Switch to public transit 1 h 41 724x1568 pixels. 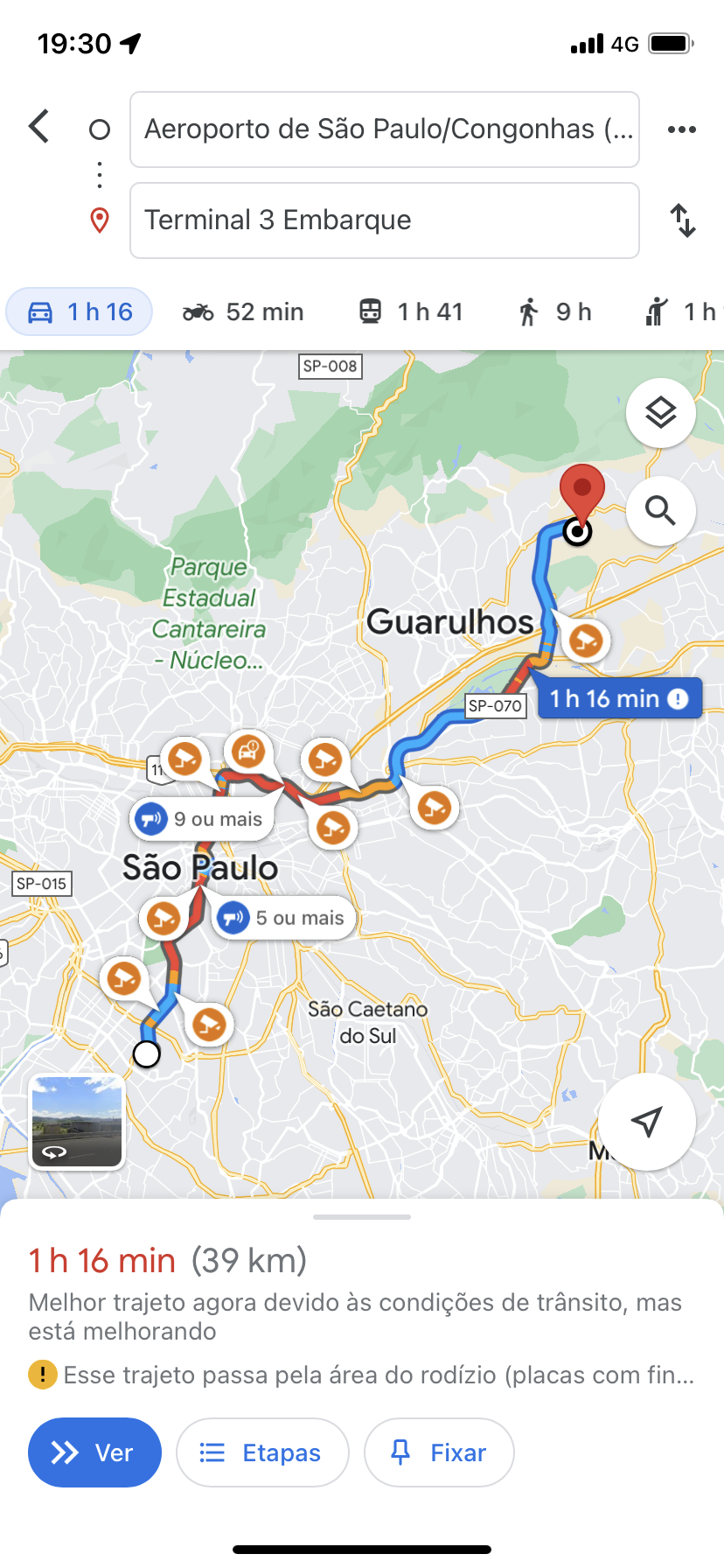[x=411, y=312]
